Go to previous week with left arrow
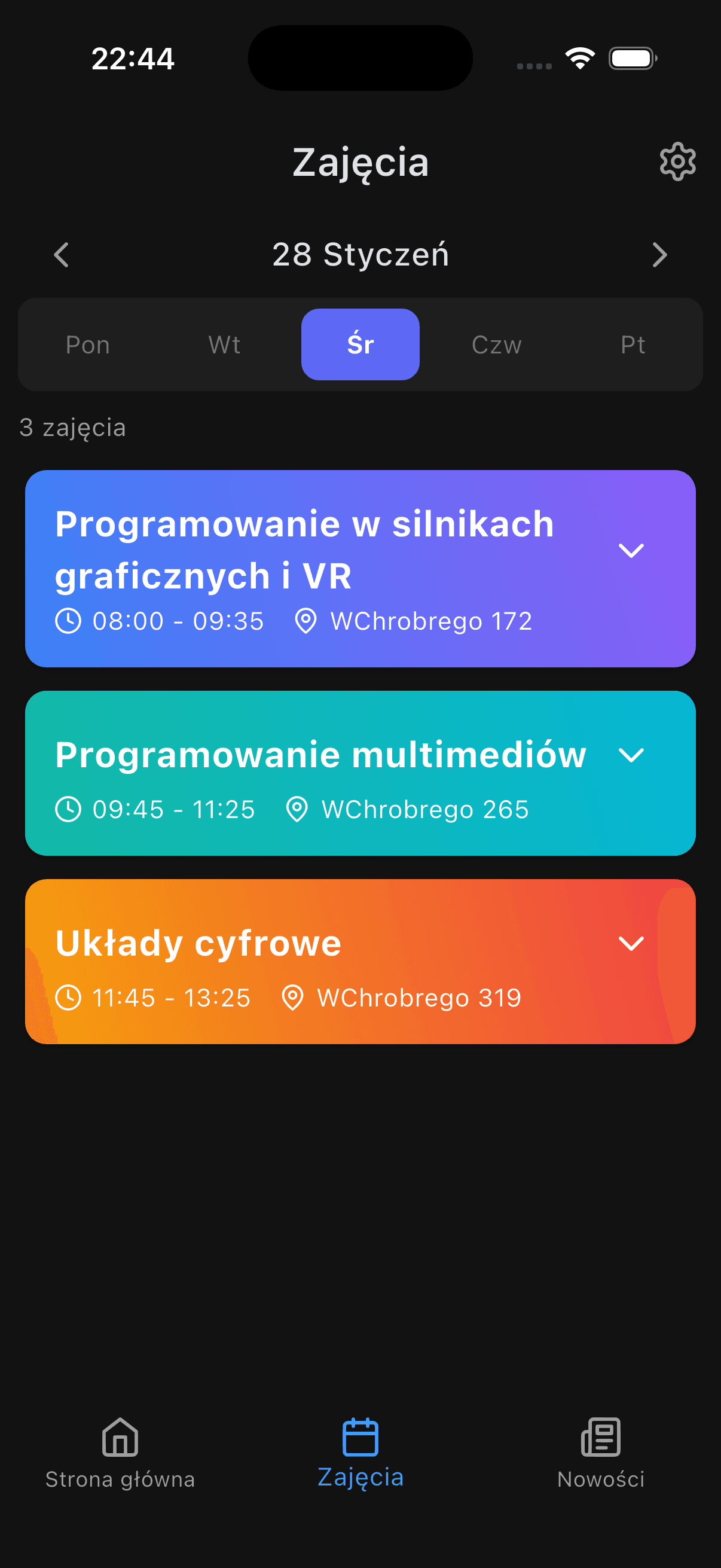 pyautogui.click(x=61, y=255)
